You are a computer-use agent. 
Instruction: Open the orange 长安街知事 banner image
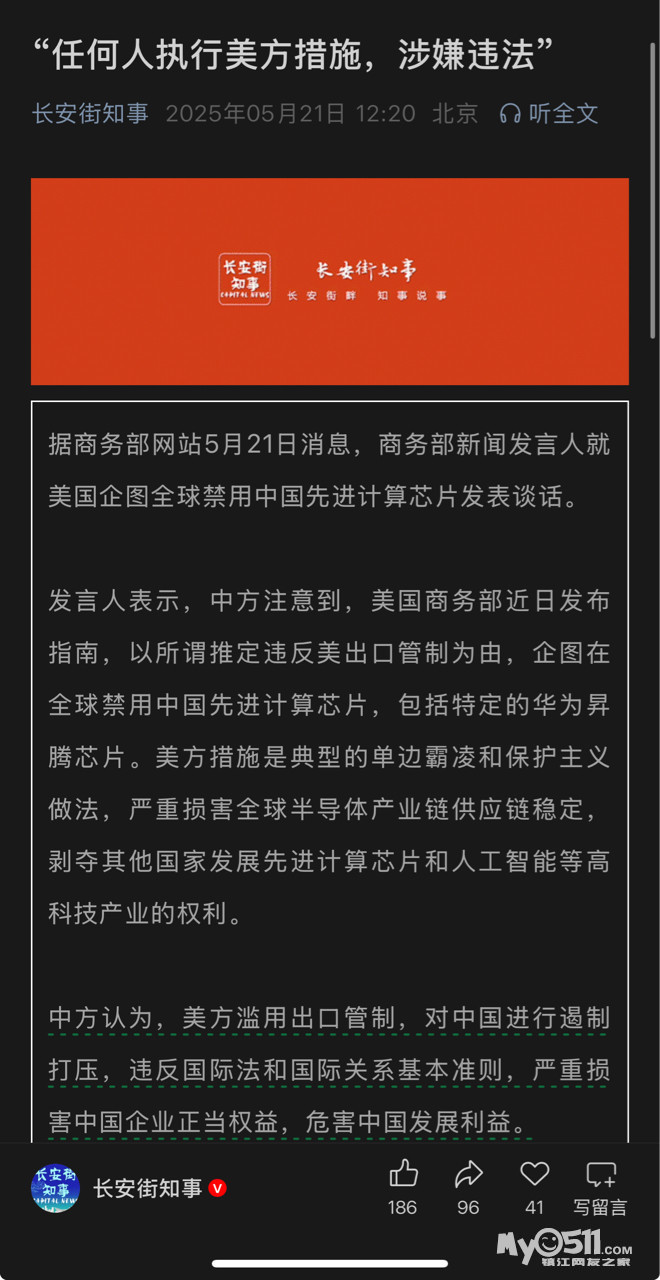click(x=330, y=281)
